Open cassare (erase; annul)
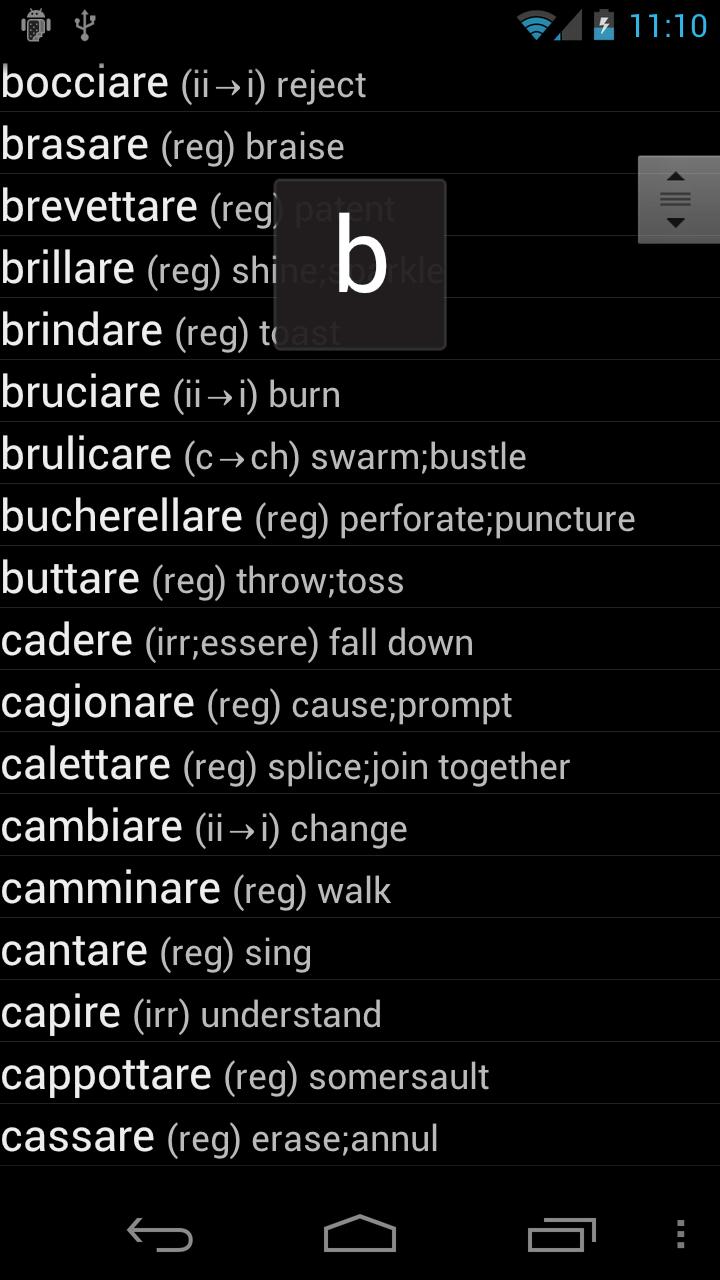This screenshot has height=1280, width=720. coord(220,1137)
